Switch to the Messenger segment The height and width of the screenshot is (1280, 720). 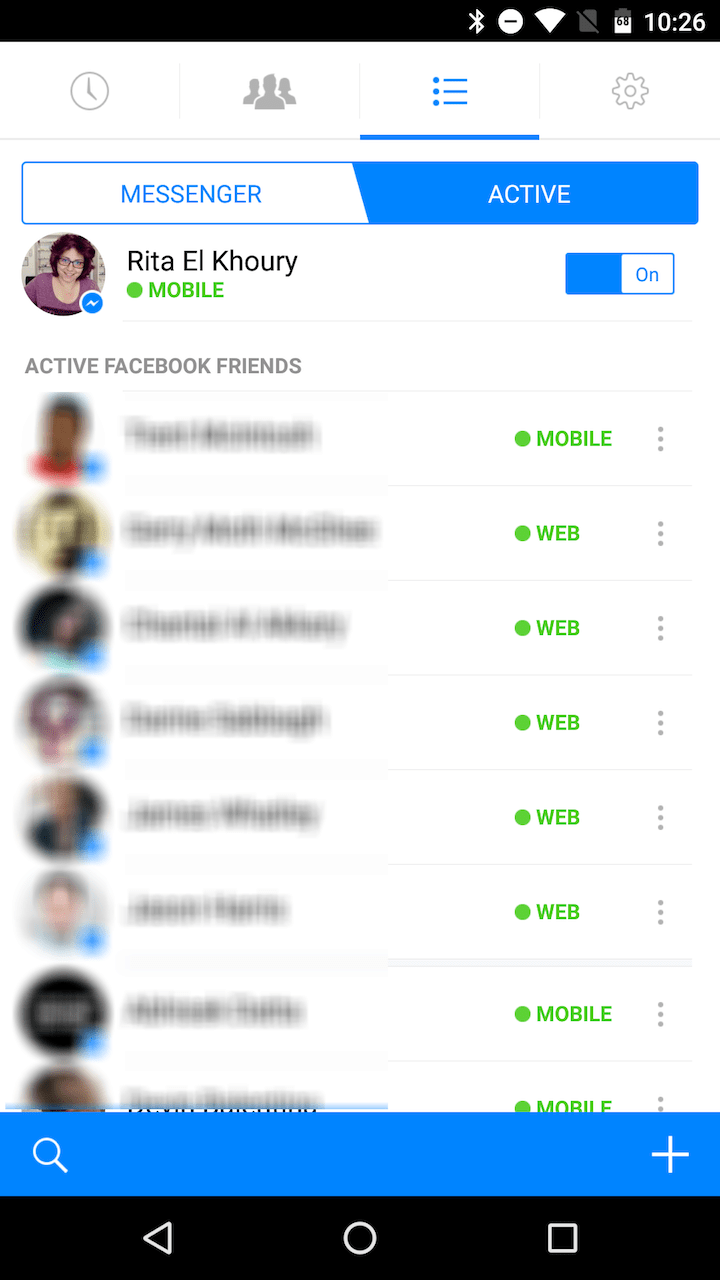coord(191,194)
